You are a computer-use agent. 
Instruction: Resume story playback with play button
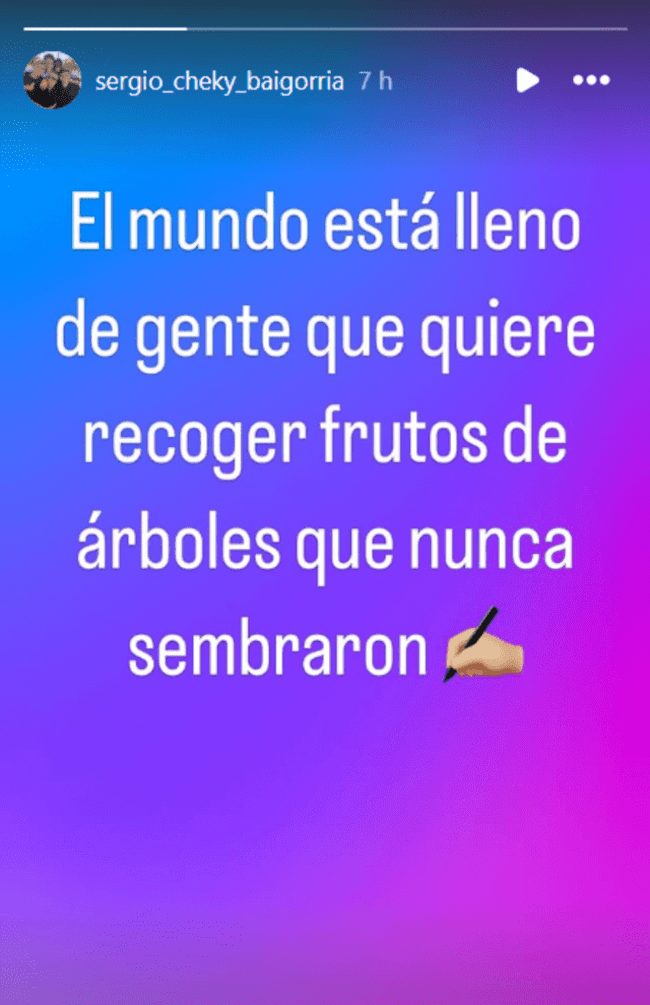pos(527,80)
